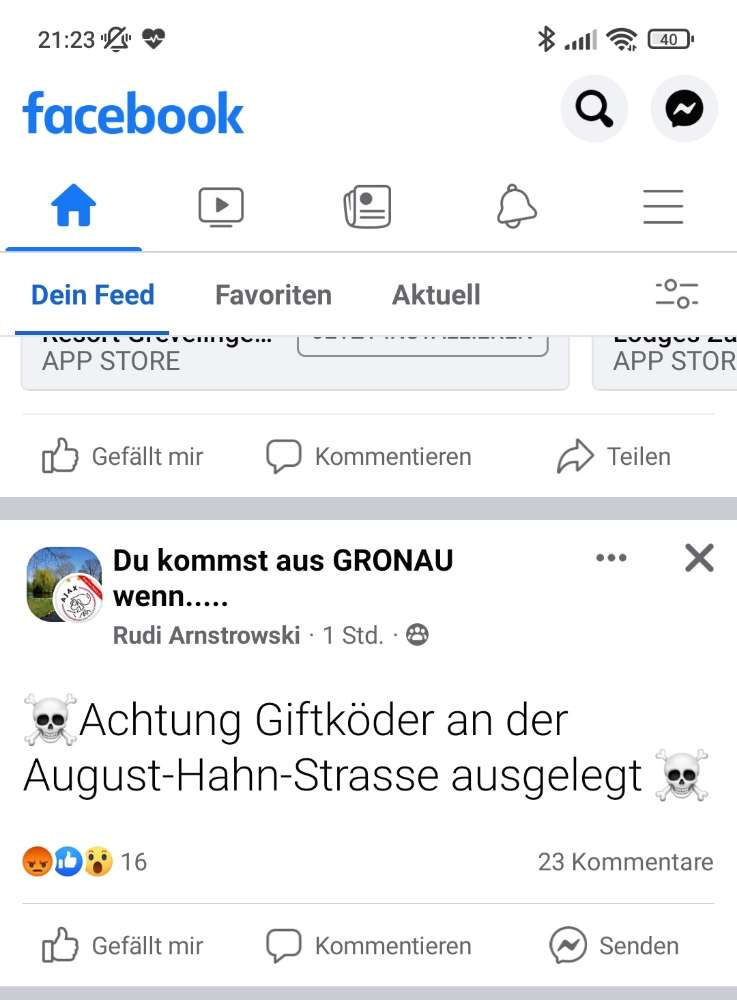Screen dimensions: 737x1000
Task: Open the News/Pages section icon
Action: pos(368,206)
